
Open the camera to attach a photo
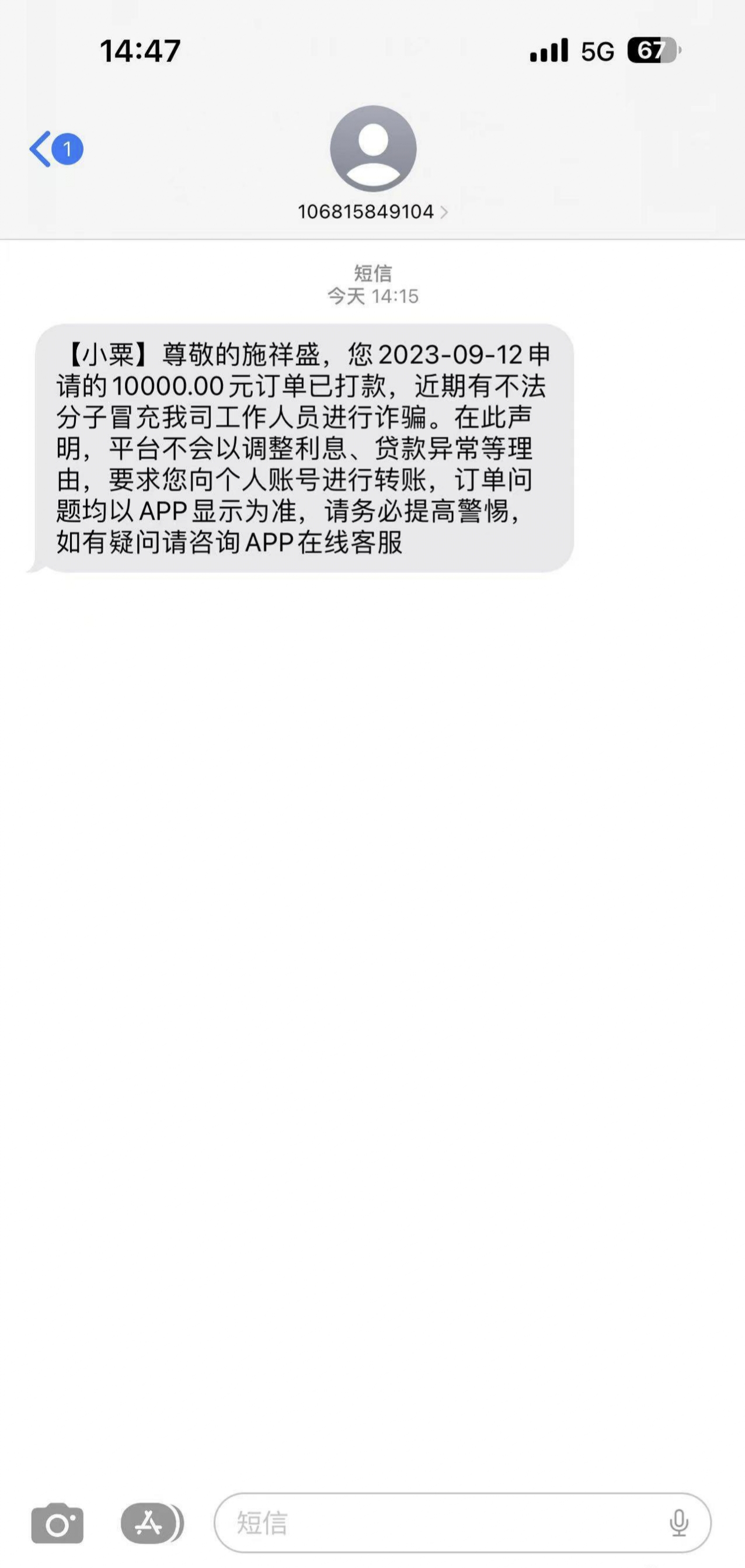pyautogui.click(x=57, y=1524)
